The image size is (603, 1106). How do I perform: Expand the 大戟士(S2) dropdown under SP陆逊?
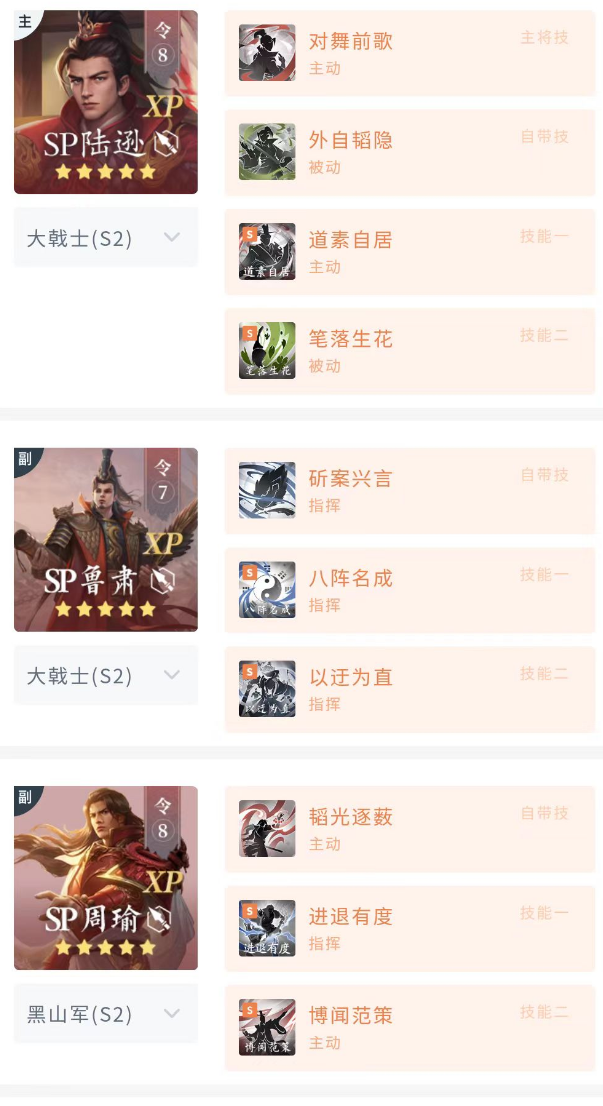point(105,238)
